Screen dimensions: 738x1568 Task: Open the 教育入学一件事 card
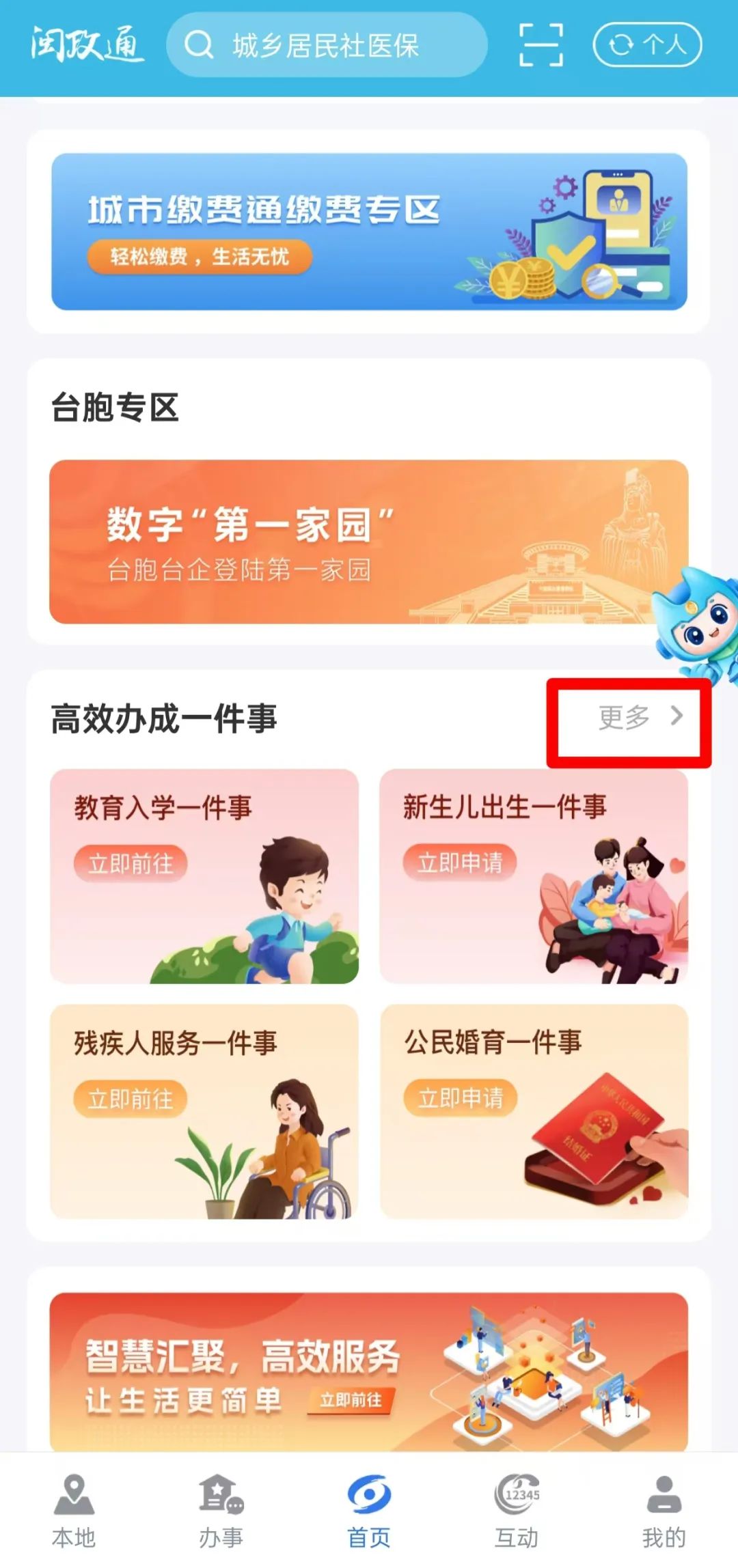(x=204, y=876)
